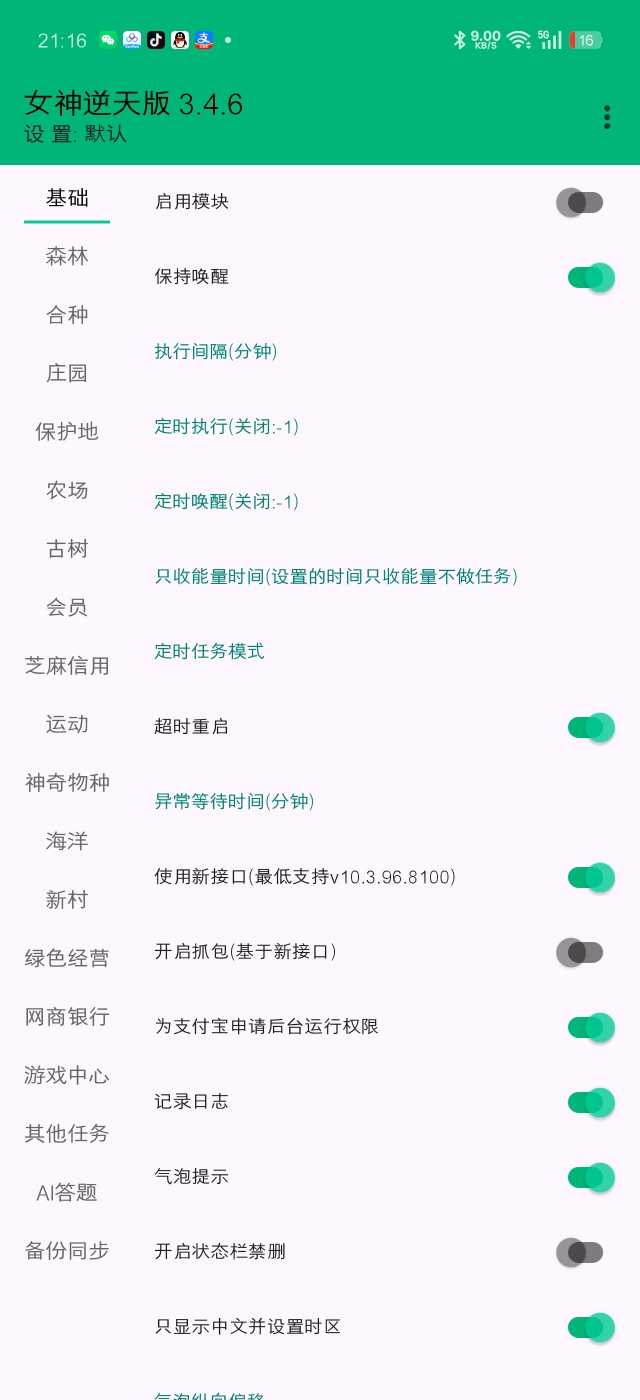Screen dimensions: 640x1400
Task: Open the three-dot overflow menu
Action: click(607, 117)
